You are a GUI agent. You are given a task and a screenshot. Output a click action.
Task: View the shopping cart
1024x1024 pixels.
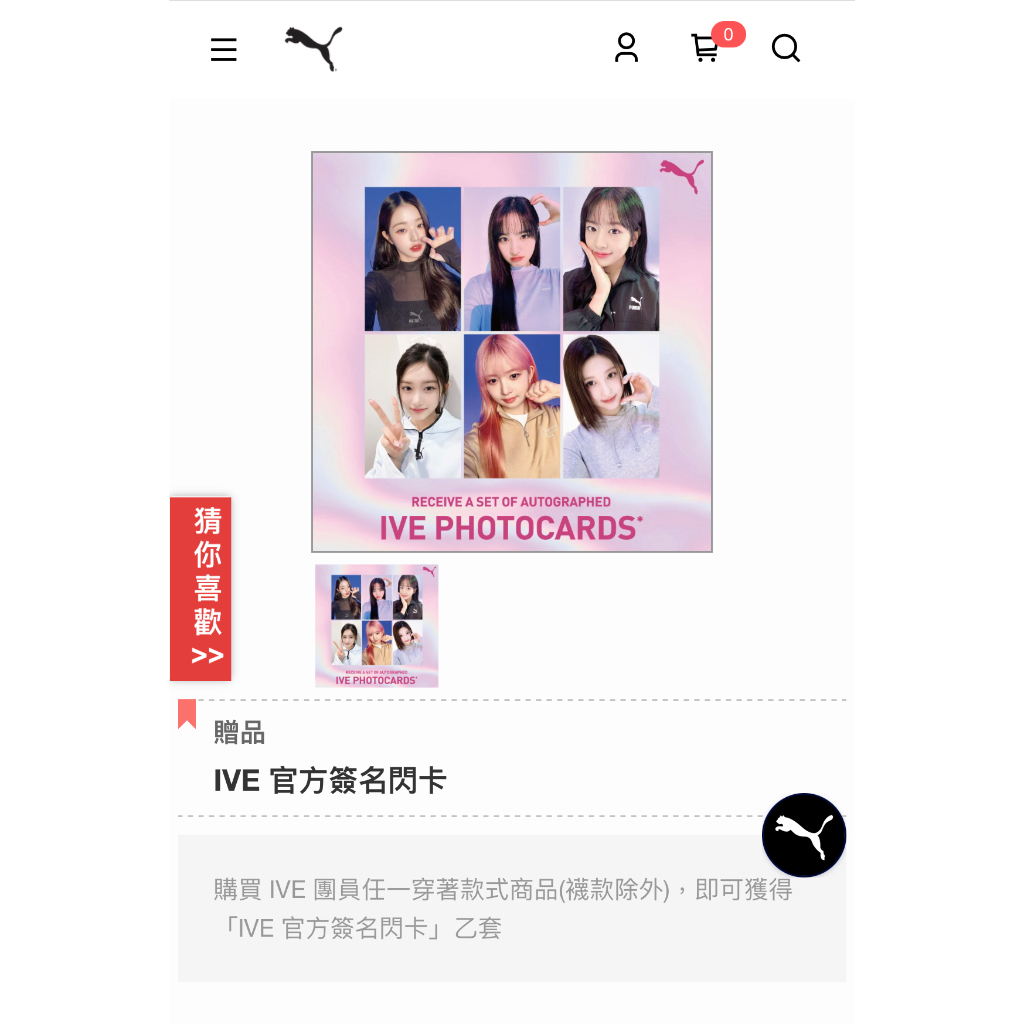tap(706, 48)
